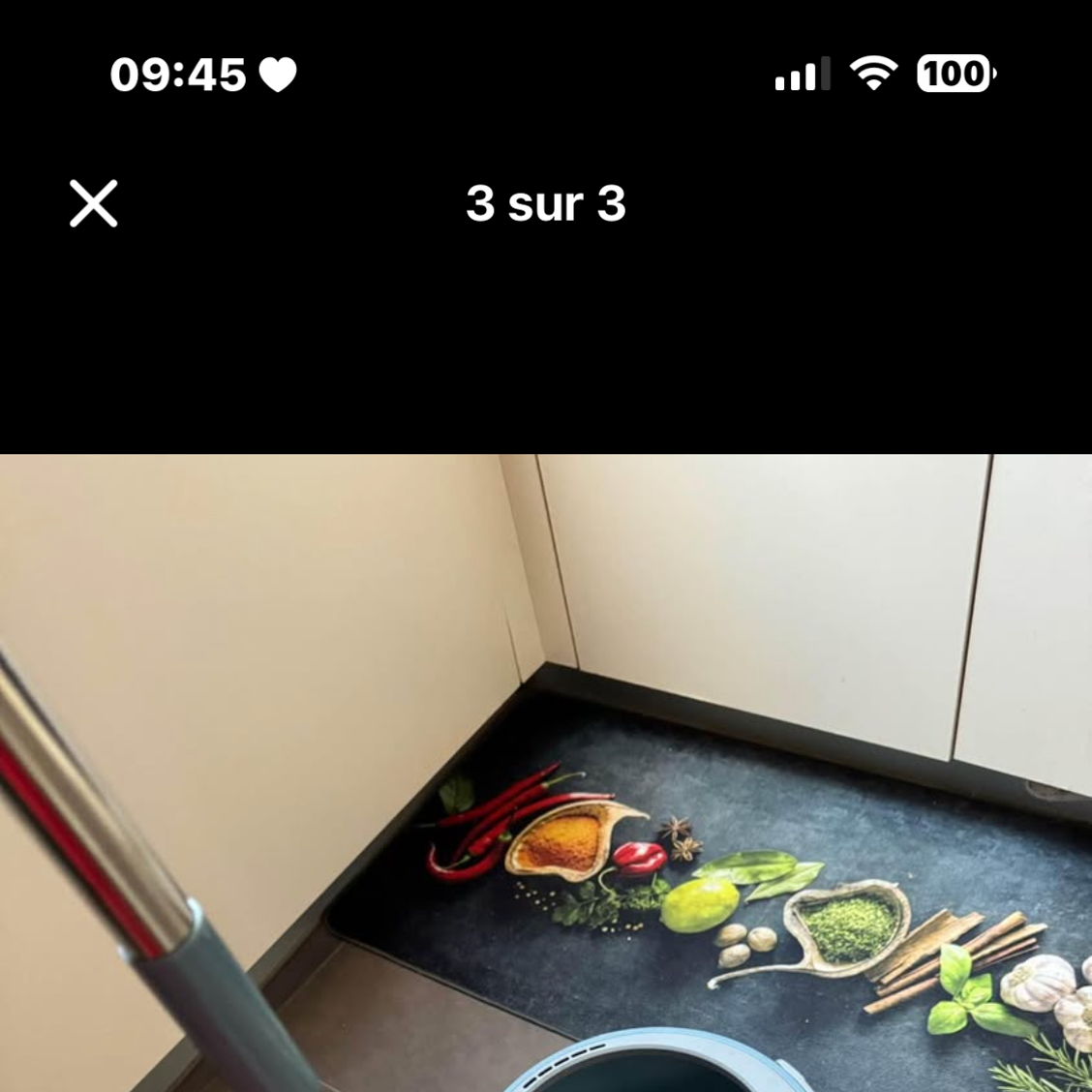Close the photo viewer
The width and height of the screenshot is (1092, 1092).
[x=94, y=203]
